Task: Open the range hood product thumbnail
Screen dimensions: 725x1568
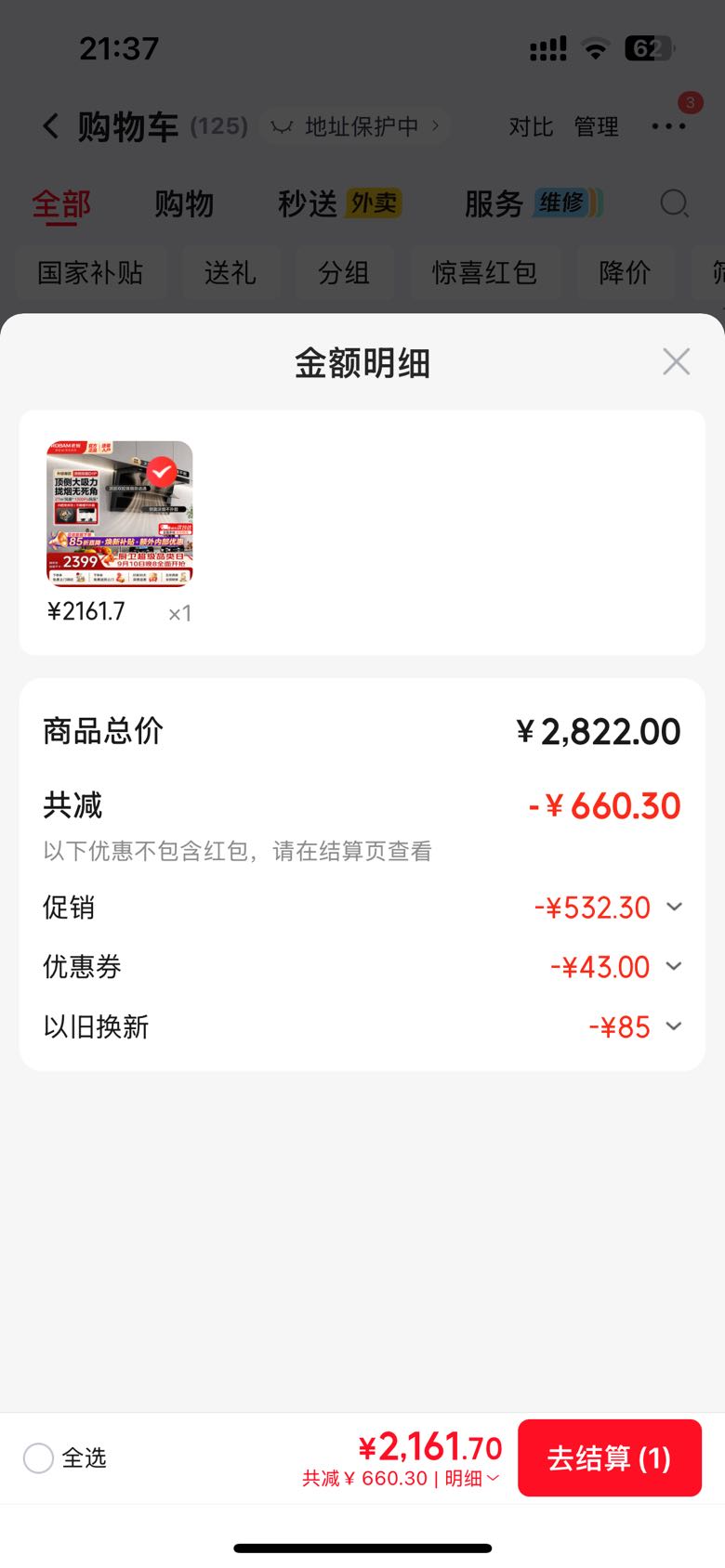Action: coord(120,514)
